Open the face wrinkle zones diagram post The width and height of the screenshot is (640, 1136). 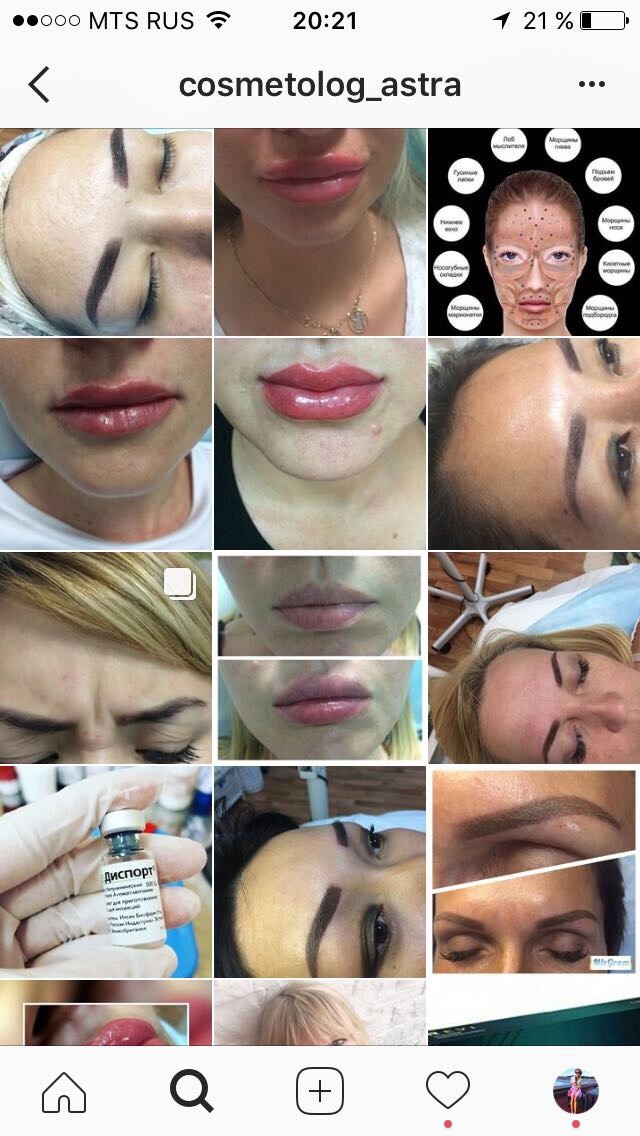(x=534, y=232)
